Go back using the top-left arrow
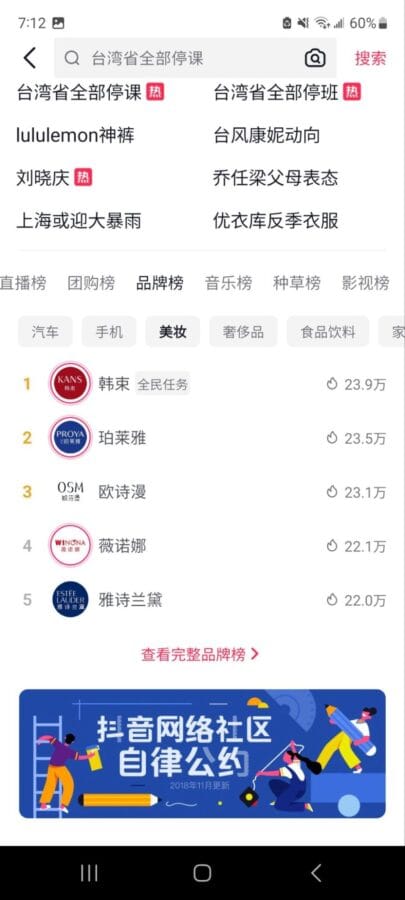The width and height of the screenshot is (405, 900). click(30, 58)
